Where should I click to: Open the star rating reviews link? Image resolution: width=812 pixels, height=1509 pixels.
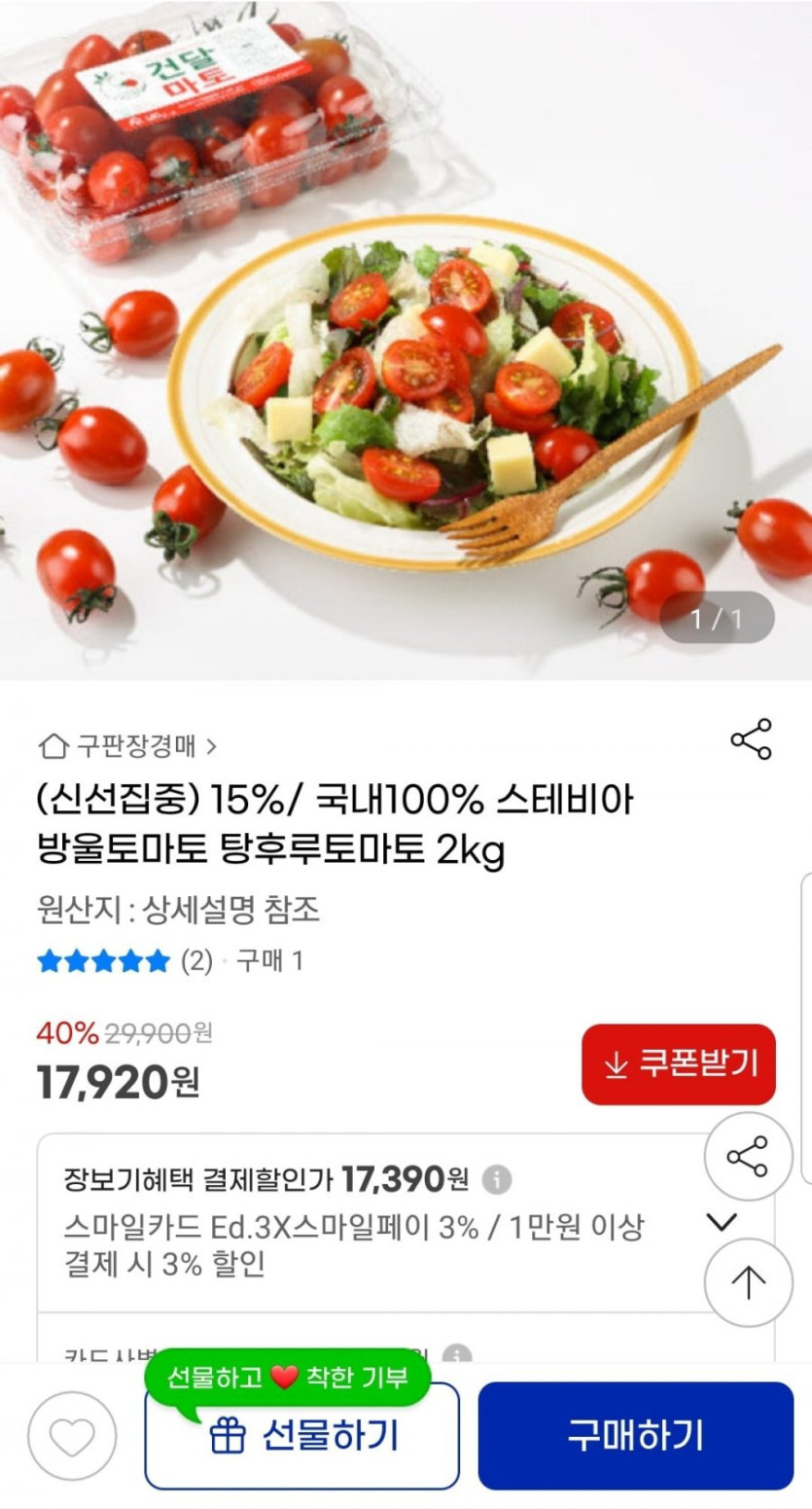tap(102, 963)
